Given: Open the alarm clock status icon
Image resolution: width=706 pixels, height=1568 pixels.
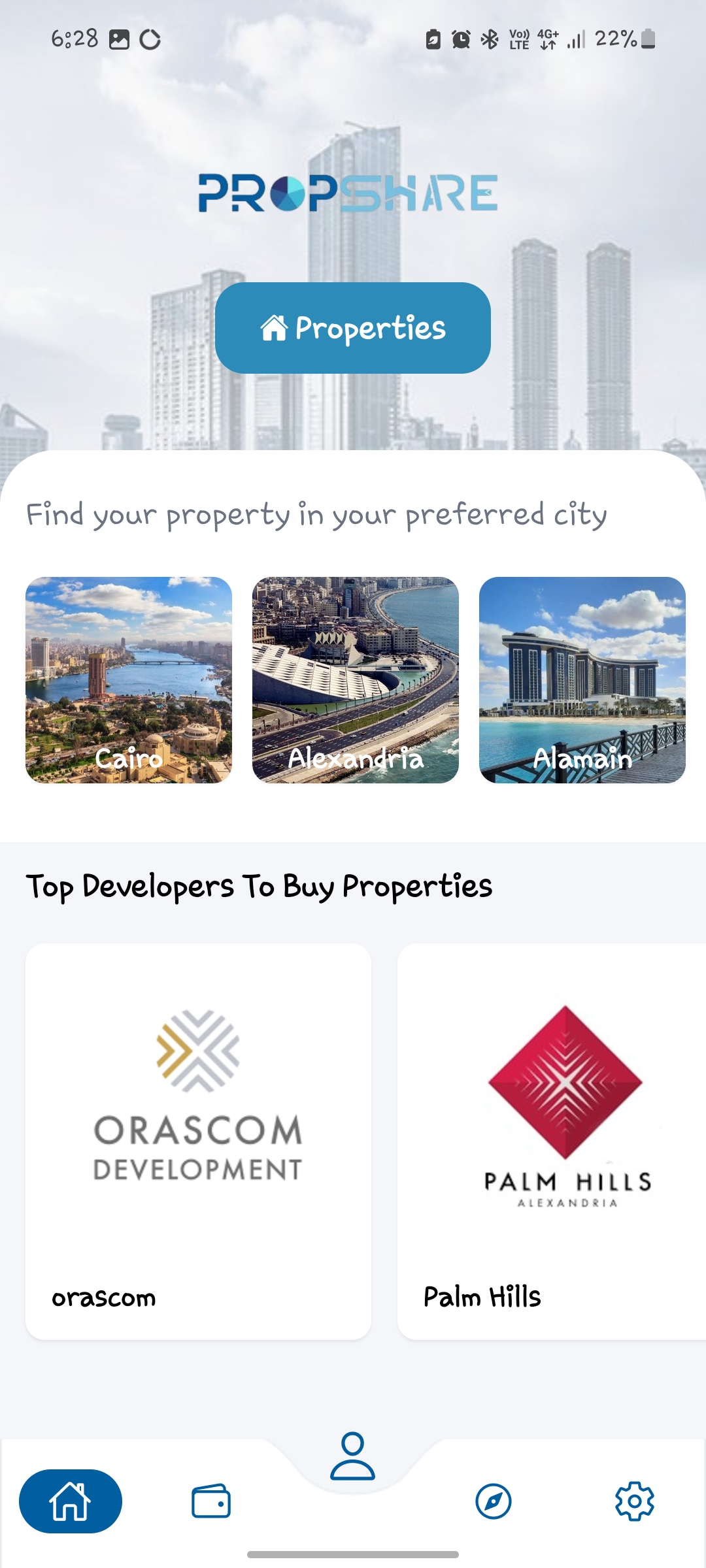Looking at the screenshot, I should pos(460,41).
